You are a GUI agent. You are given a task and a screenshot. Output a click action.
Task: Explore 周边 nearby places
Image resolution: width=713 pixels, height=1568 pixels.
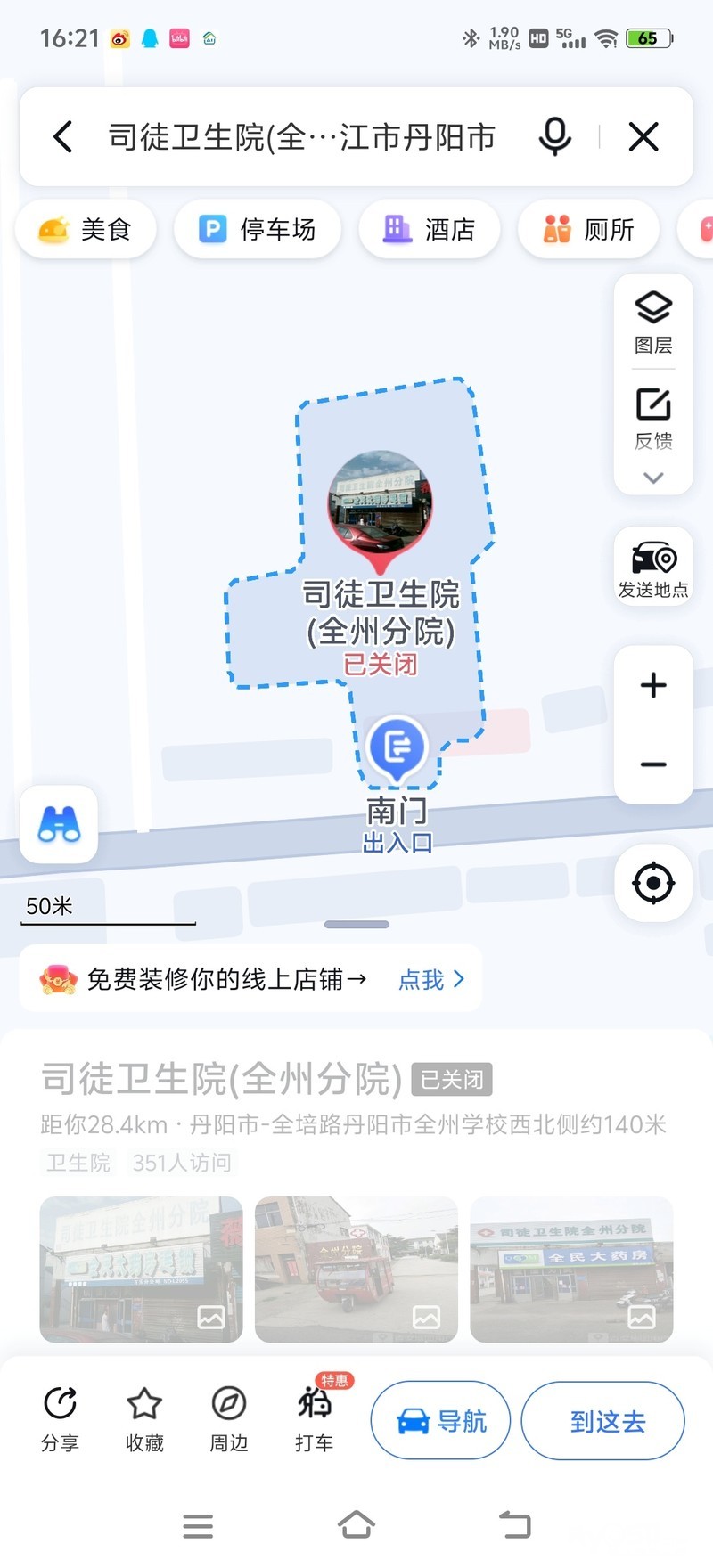[229, 1419]
